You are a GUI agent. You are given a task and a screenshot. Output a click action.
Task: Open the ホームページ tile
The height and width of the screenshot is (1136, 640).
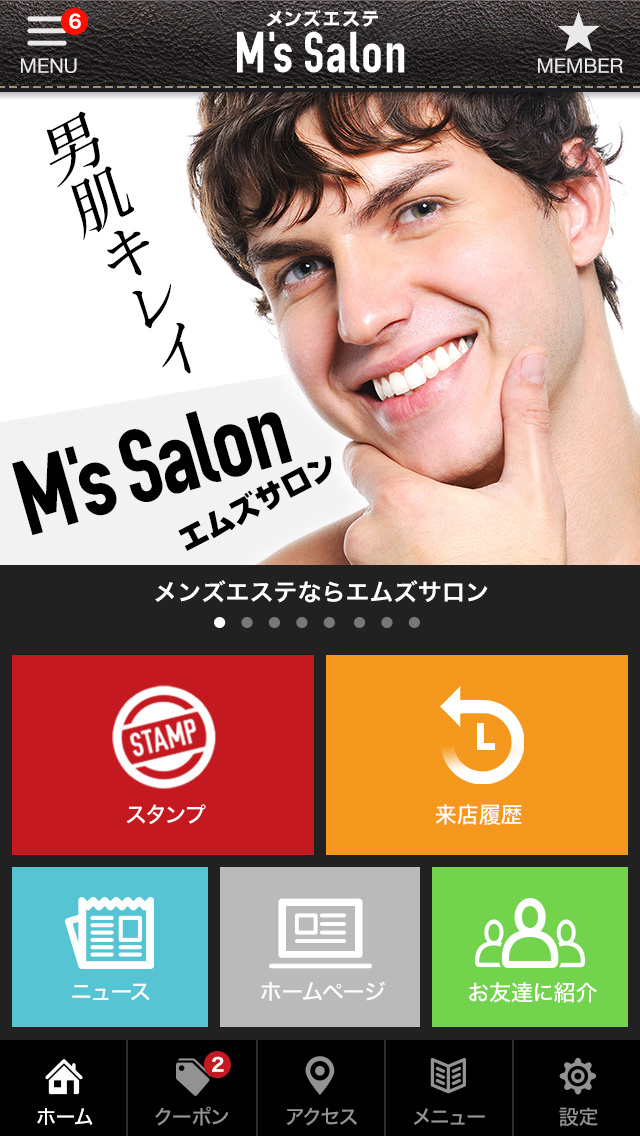tap(320, 947)
